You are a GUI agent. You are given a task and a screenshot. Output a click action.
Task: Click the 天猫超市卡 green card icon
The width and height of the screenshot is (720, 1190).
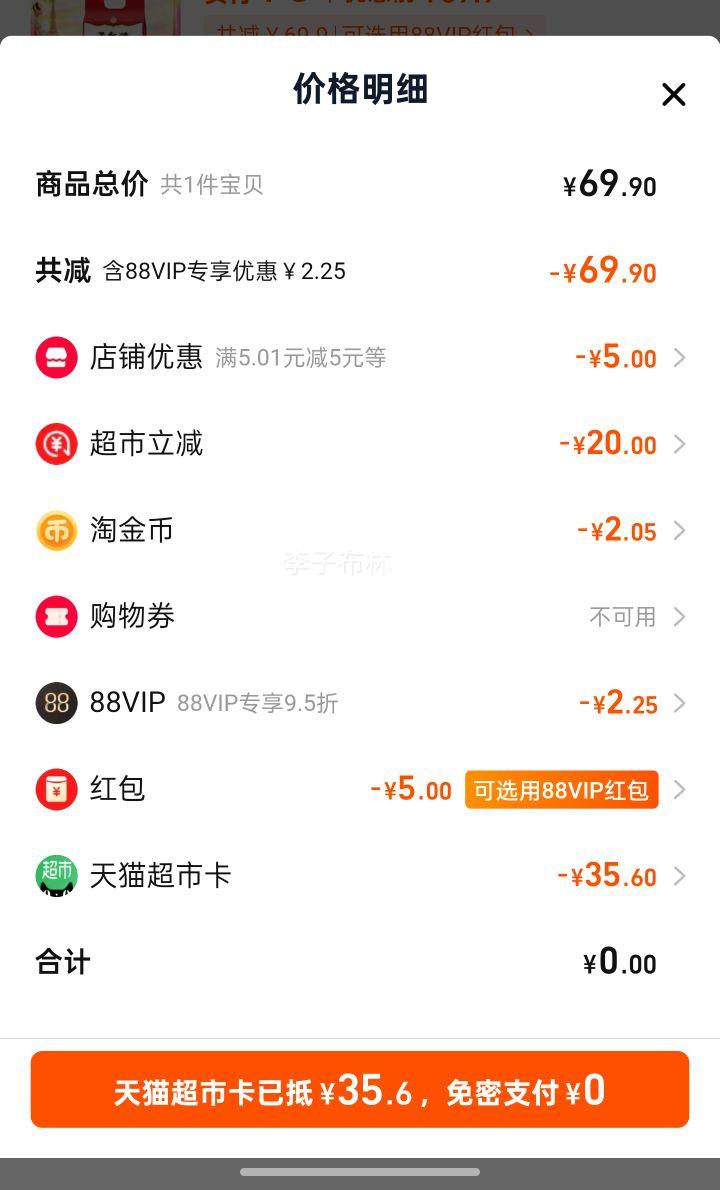tap(57, 875)
